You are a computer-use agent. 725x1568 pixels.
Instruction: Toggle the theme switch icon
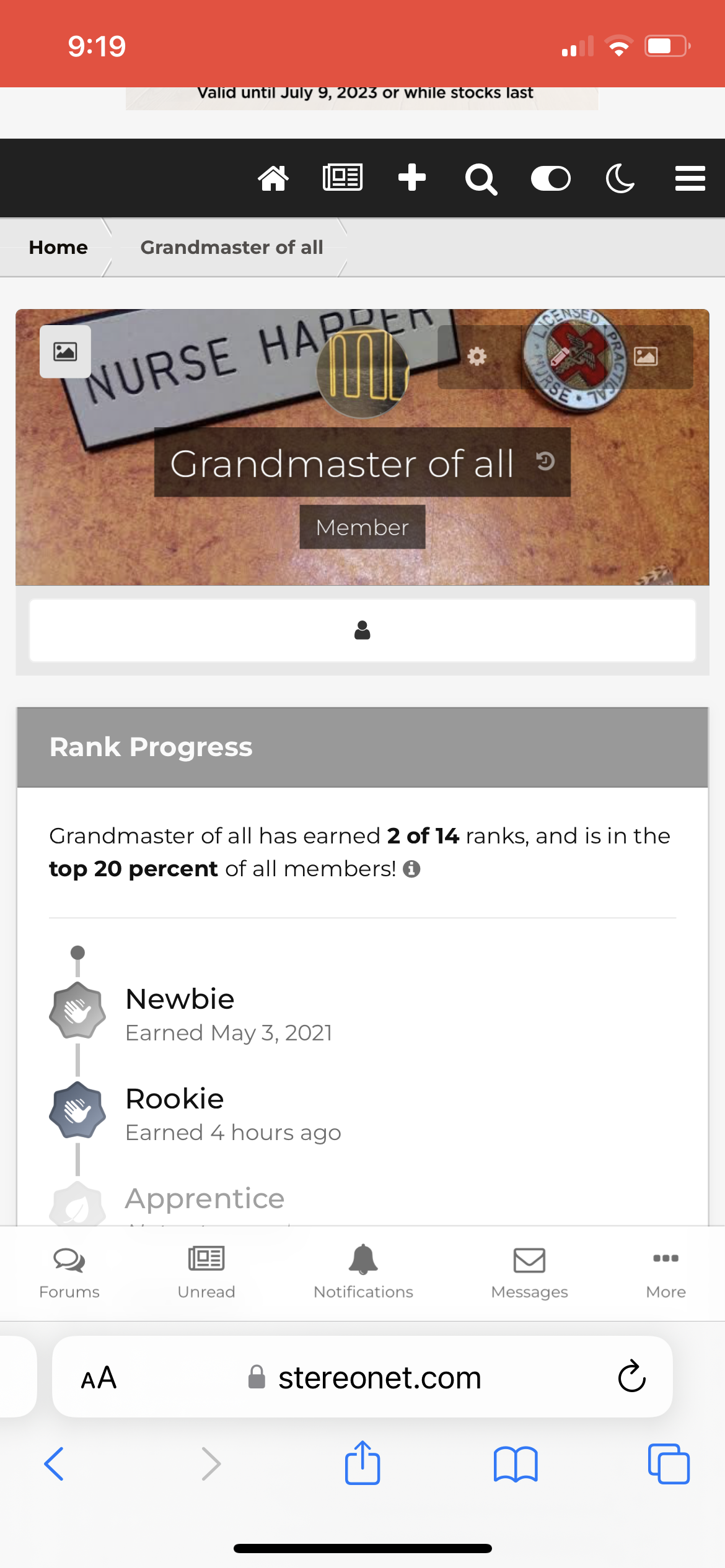pyautogui.click(x=550, y=179)
